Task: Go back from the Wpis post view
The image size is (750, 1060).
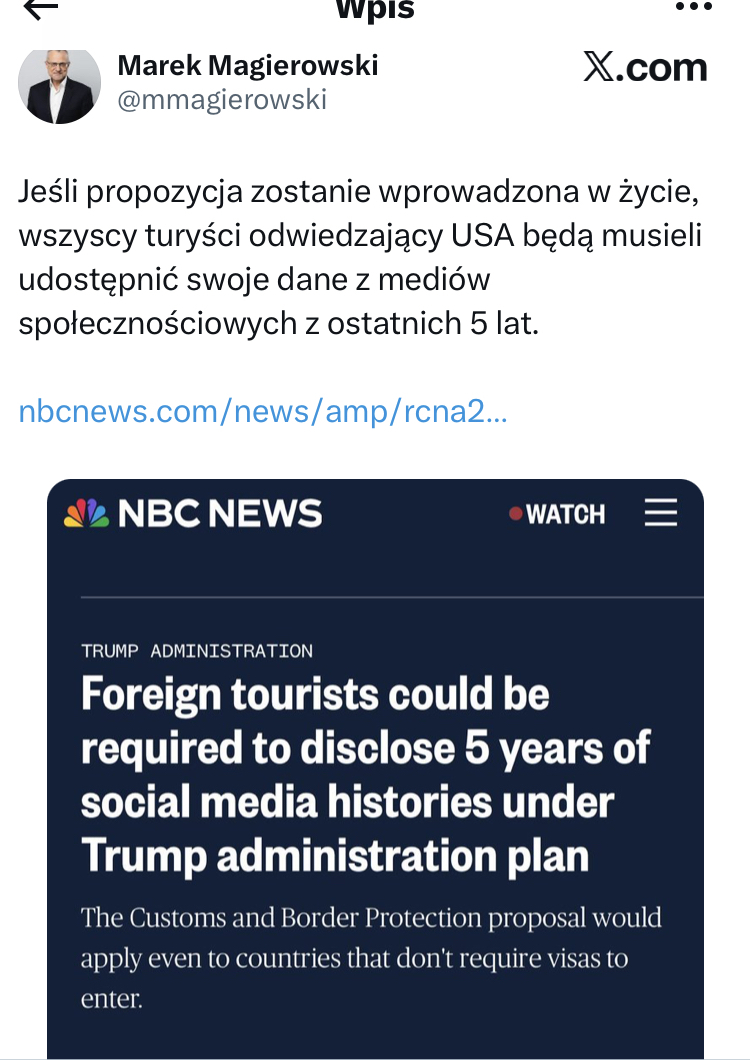Action: pos(40,8)
